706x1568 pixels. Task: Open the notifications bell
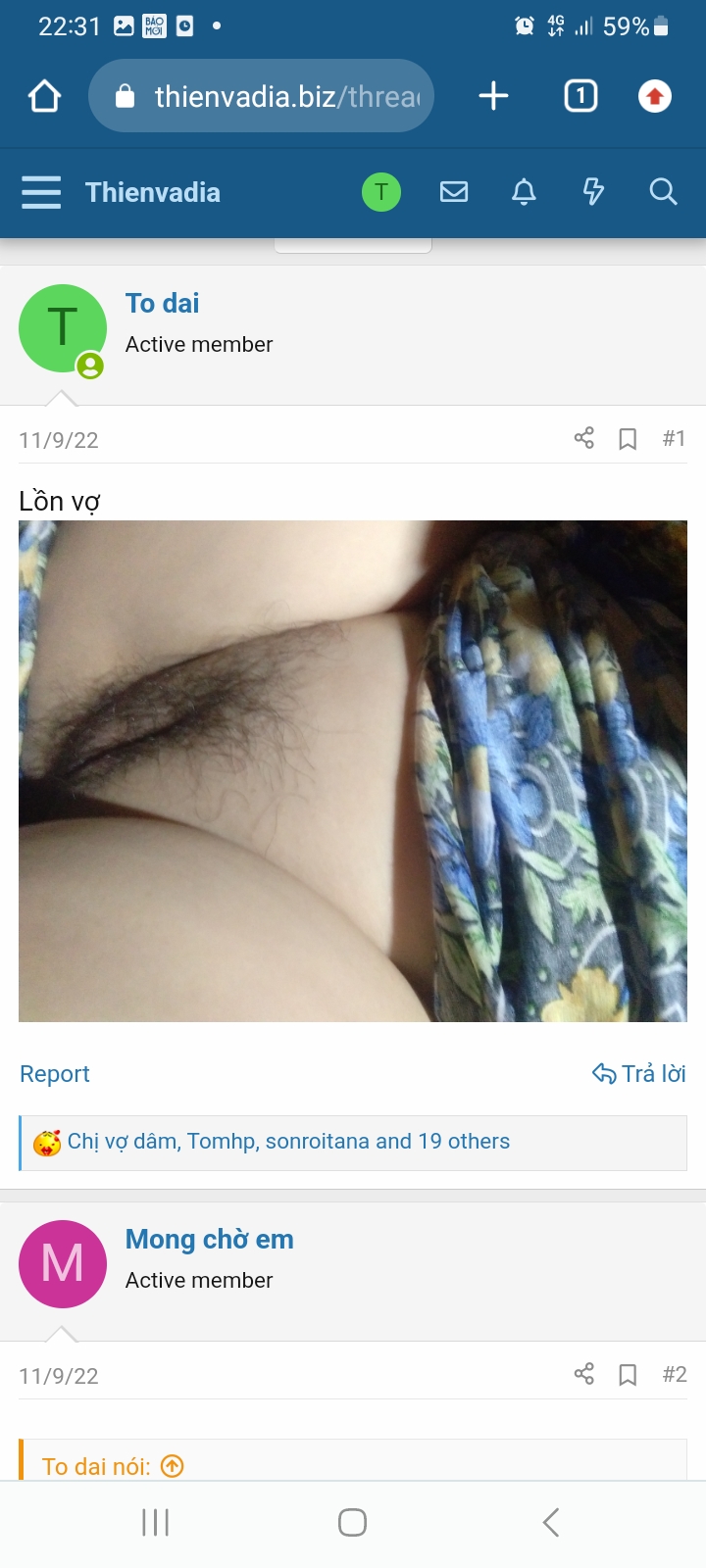(524, 192)
